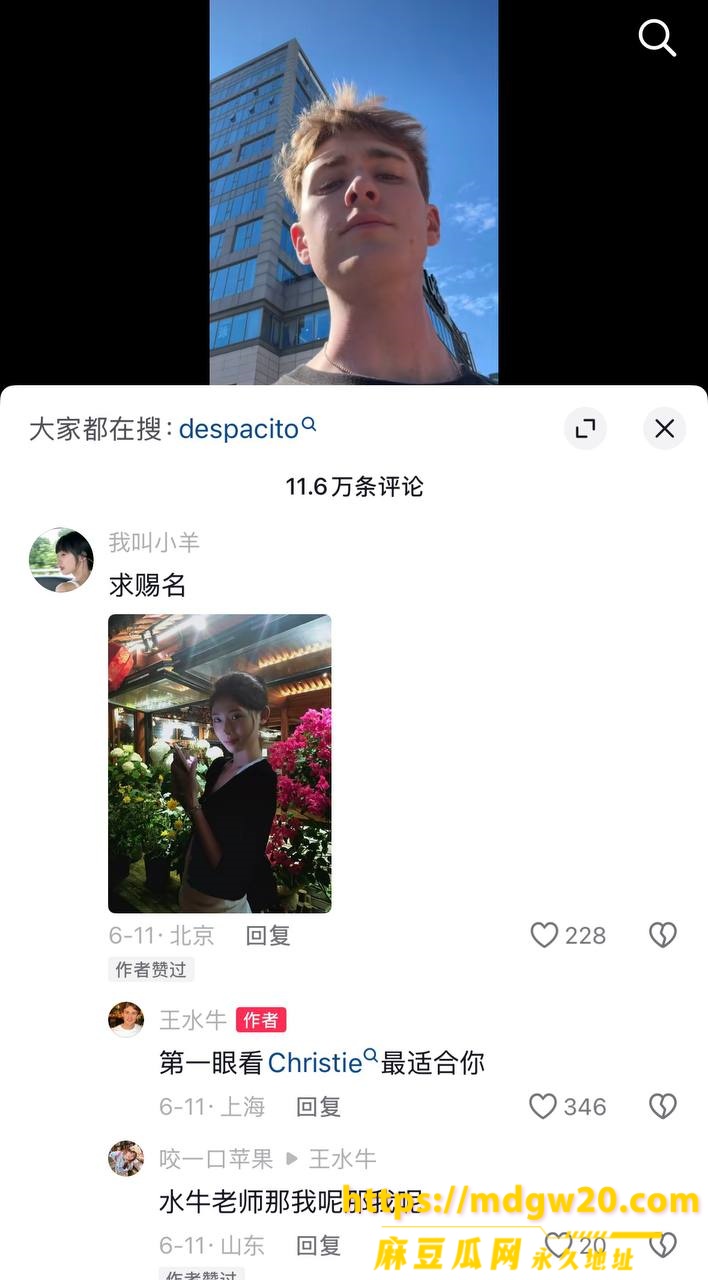
Task: Close the comments panel
Action: 664,429
